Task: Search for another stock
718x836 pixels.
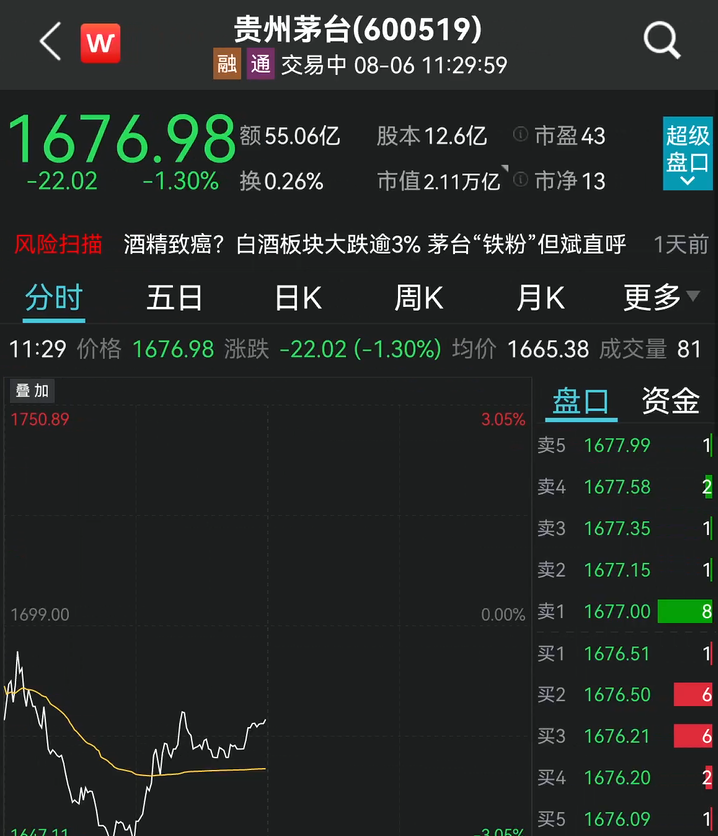Action: [x=662, y=42]
